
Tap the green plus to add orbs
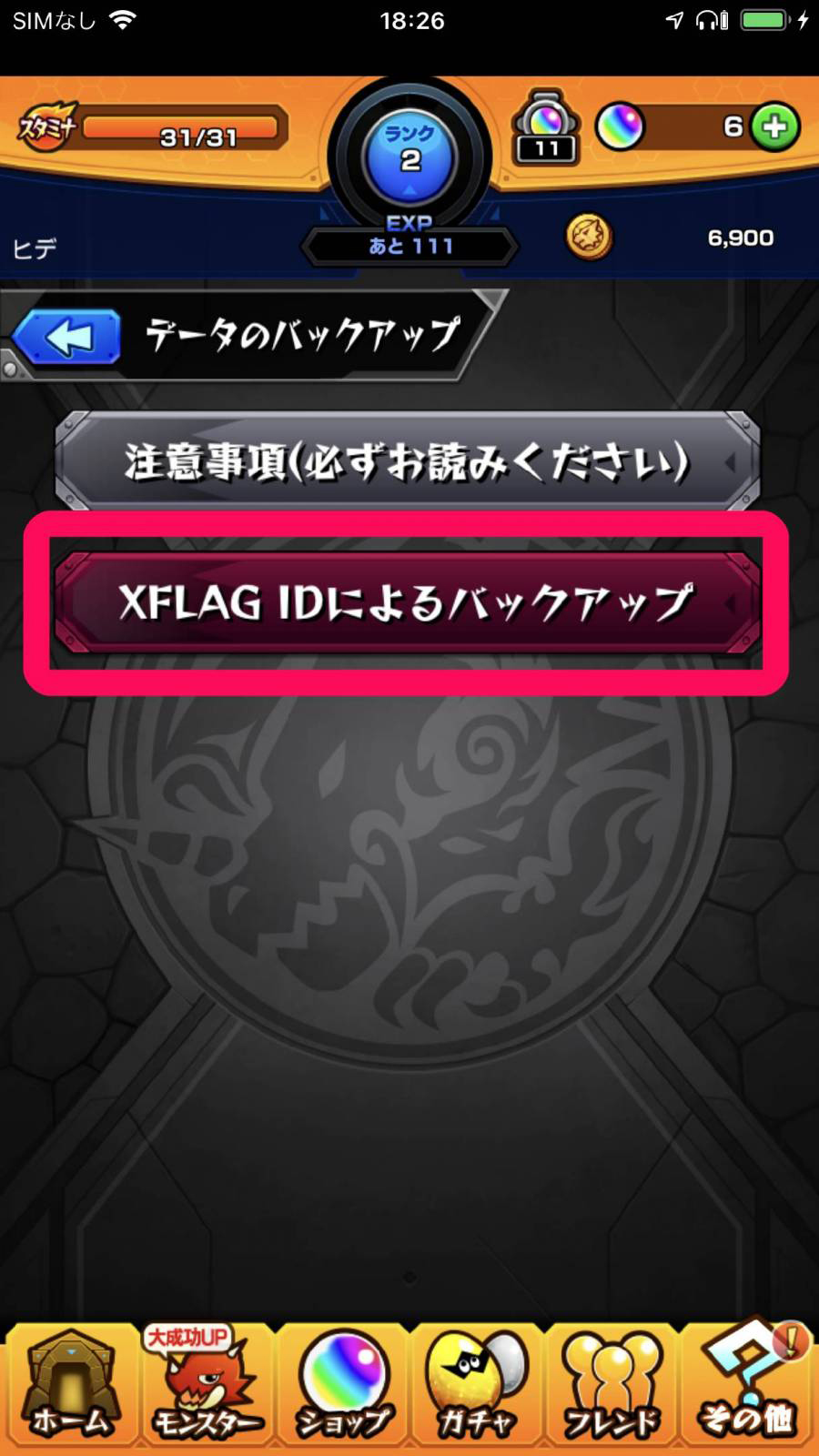click(774, 126)
